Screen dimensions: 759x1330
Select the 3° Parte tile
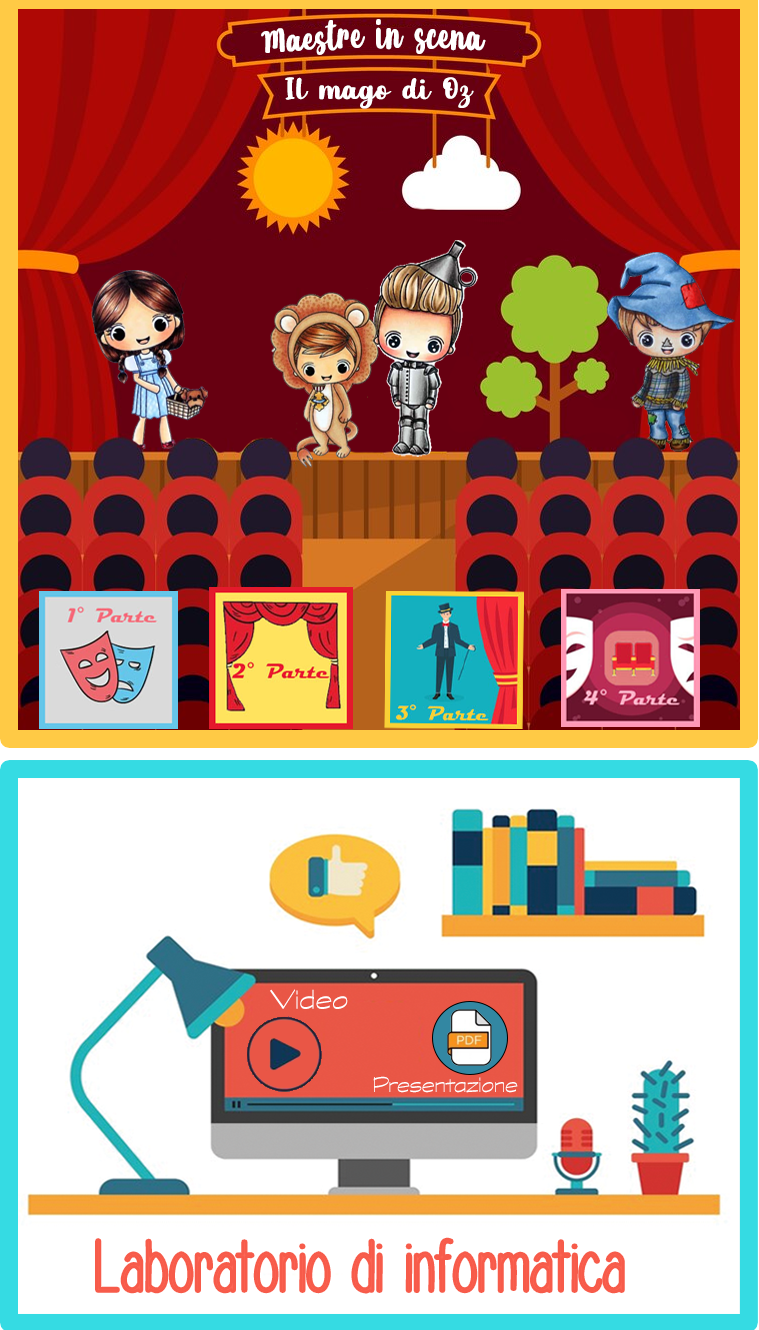454,659
